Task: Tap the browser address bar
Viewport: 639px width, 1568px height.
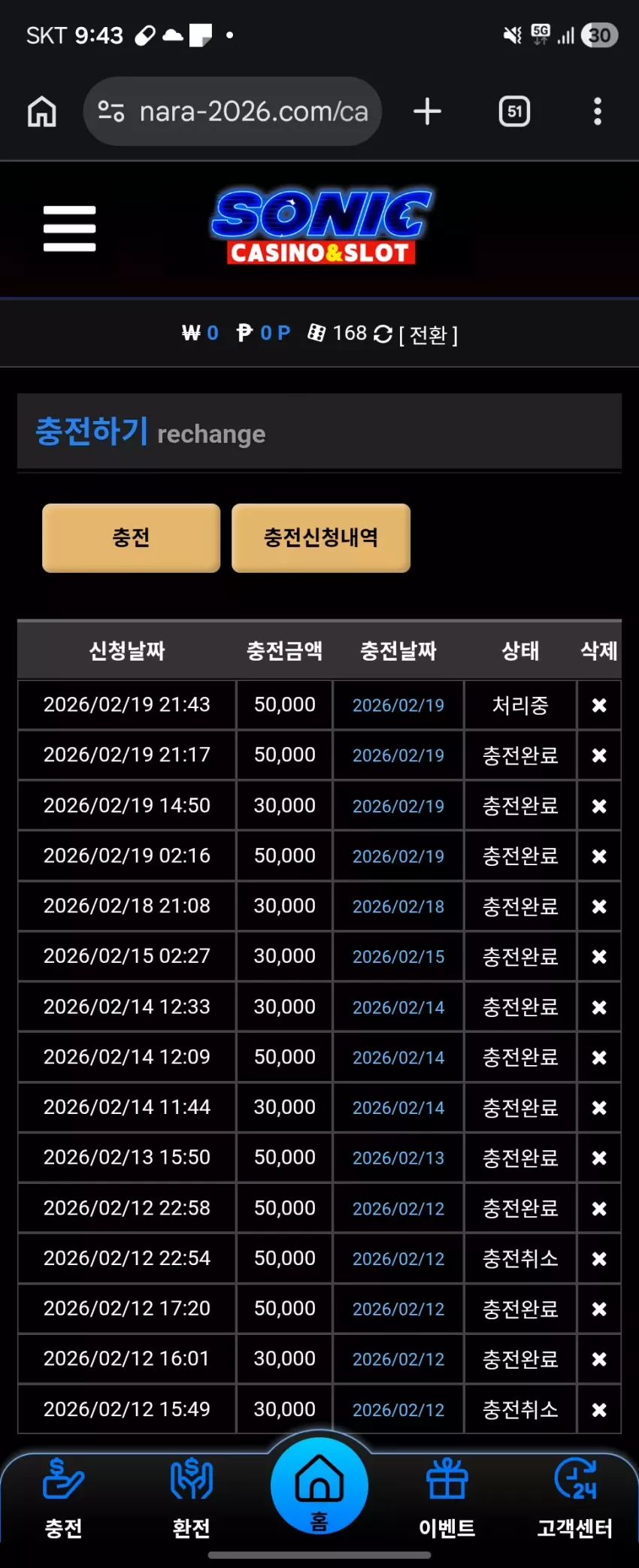Action: [x=232, y=112]
